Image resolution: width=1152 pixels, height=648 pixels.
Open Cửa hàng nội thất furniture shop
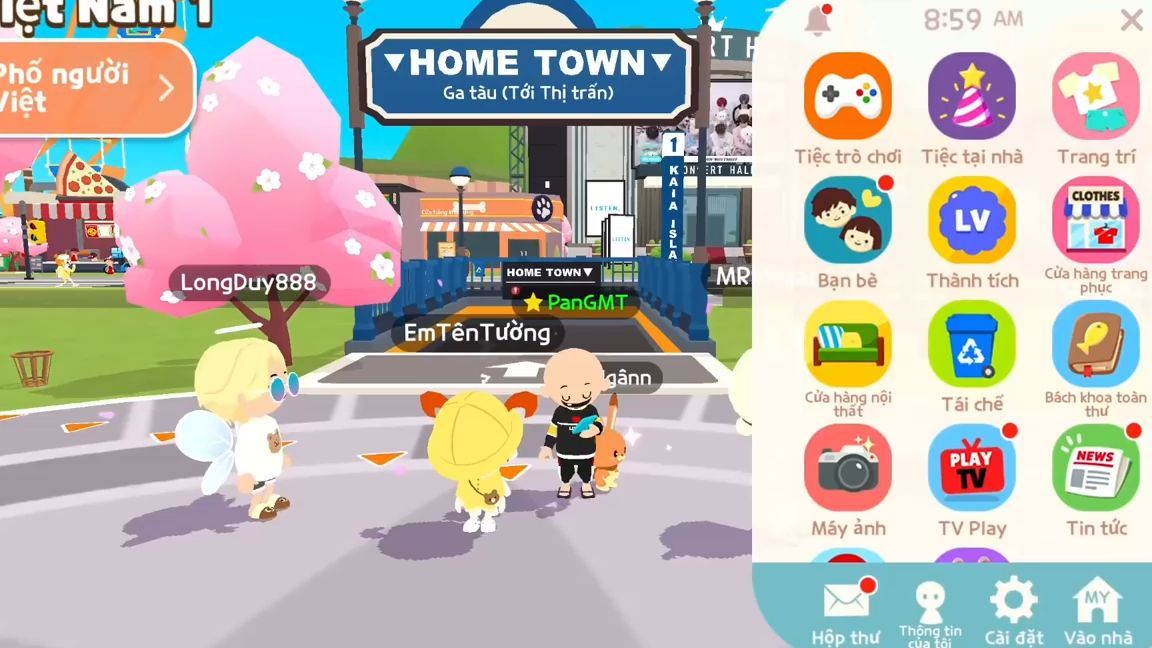(x=847, y=344)
